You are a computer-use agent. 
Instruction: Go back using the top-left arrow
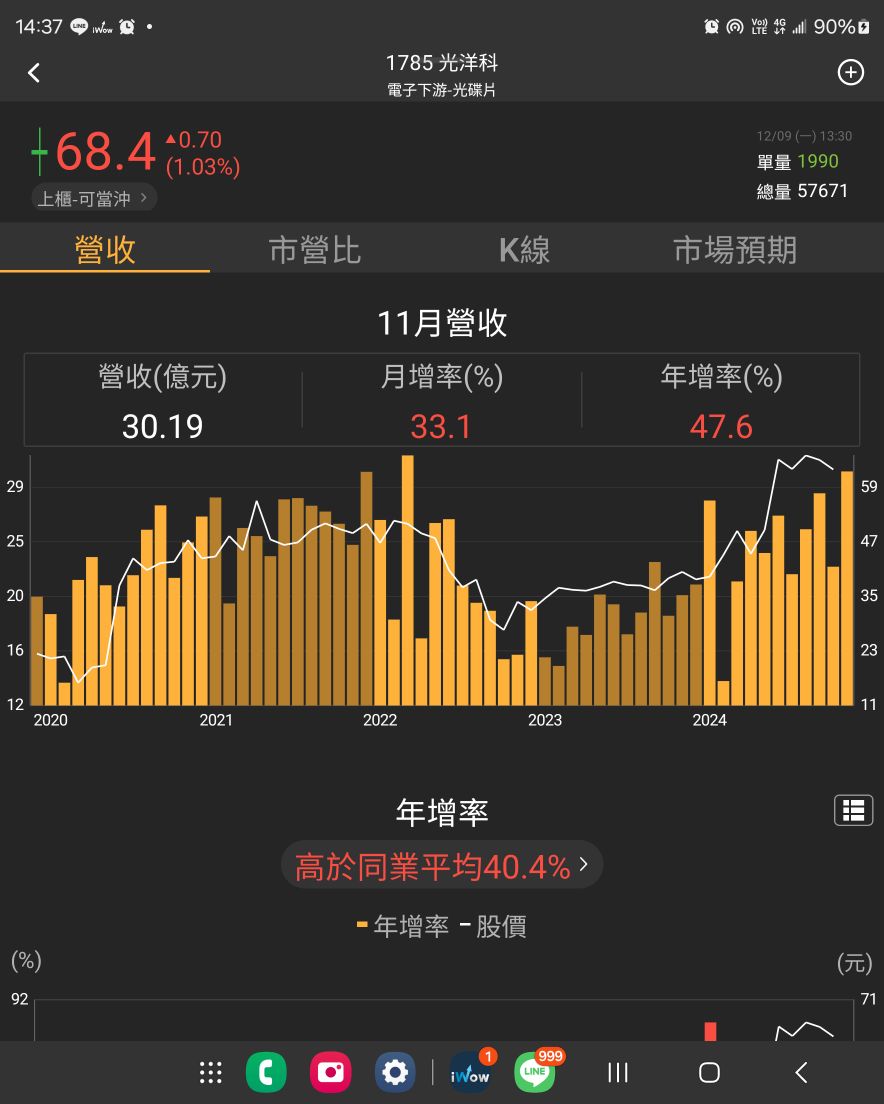(x=34, y=73)
